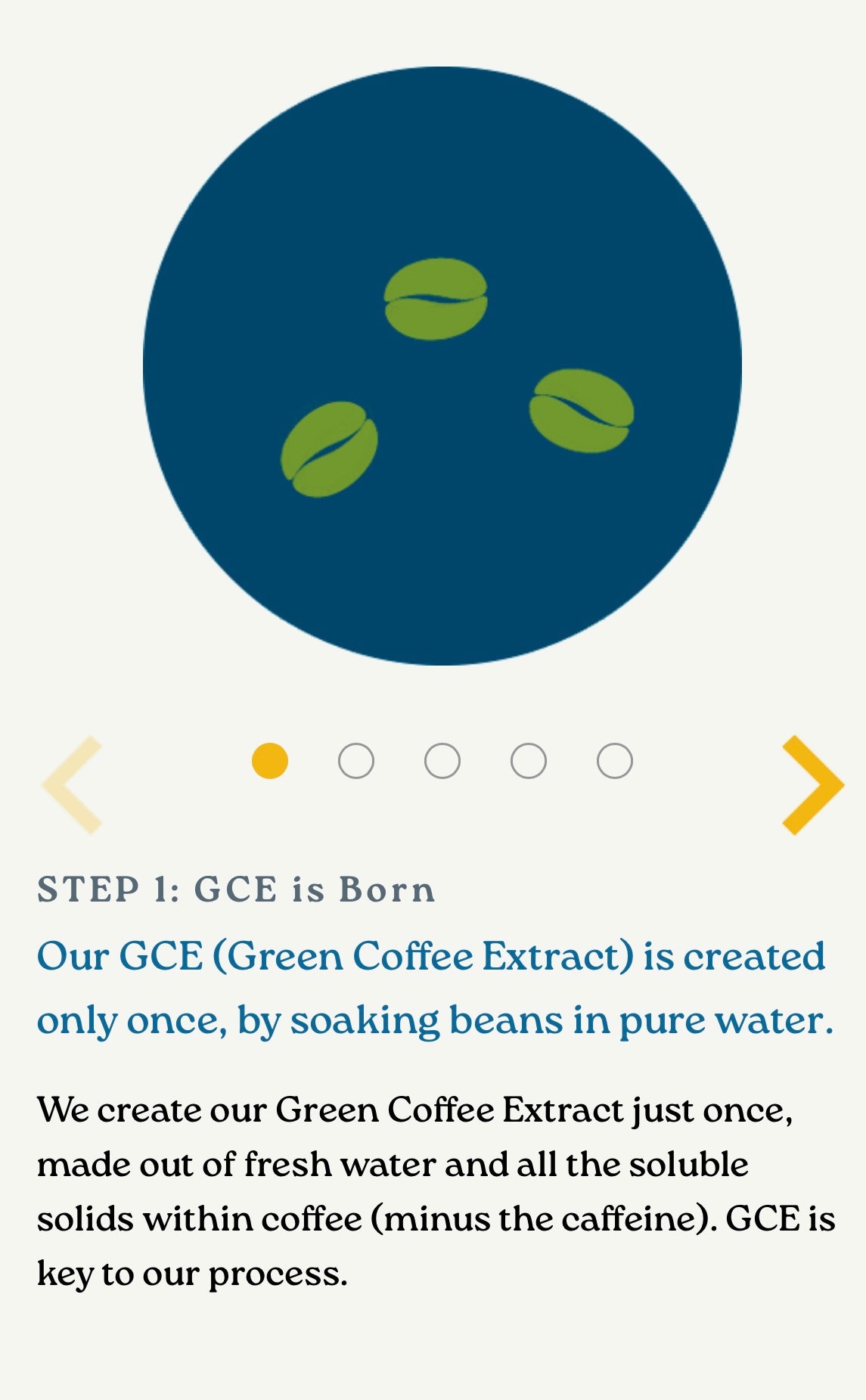Screen dimensions: 866x1400
Task: Jump to the second carousel dot
Action: [x=356, y=761]
